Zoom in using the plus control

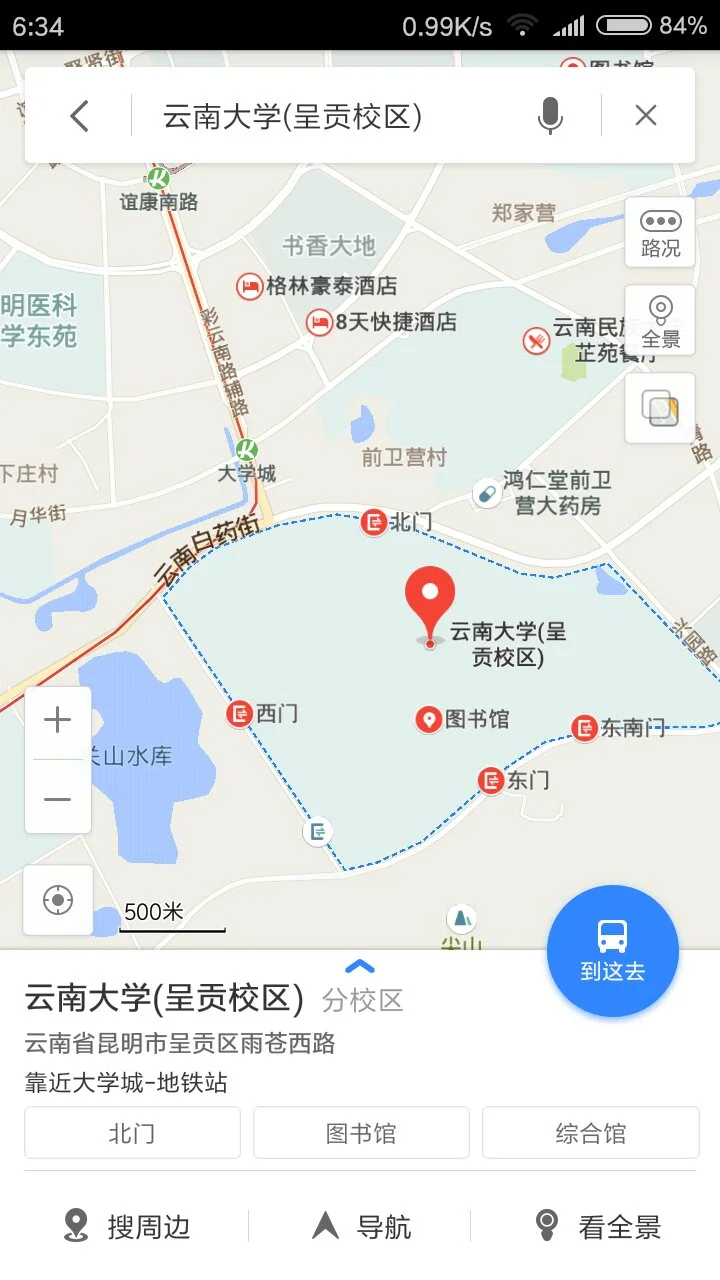click(x=57, y=719)
